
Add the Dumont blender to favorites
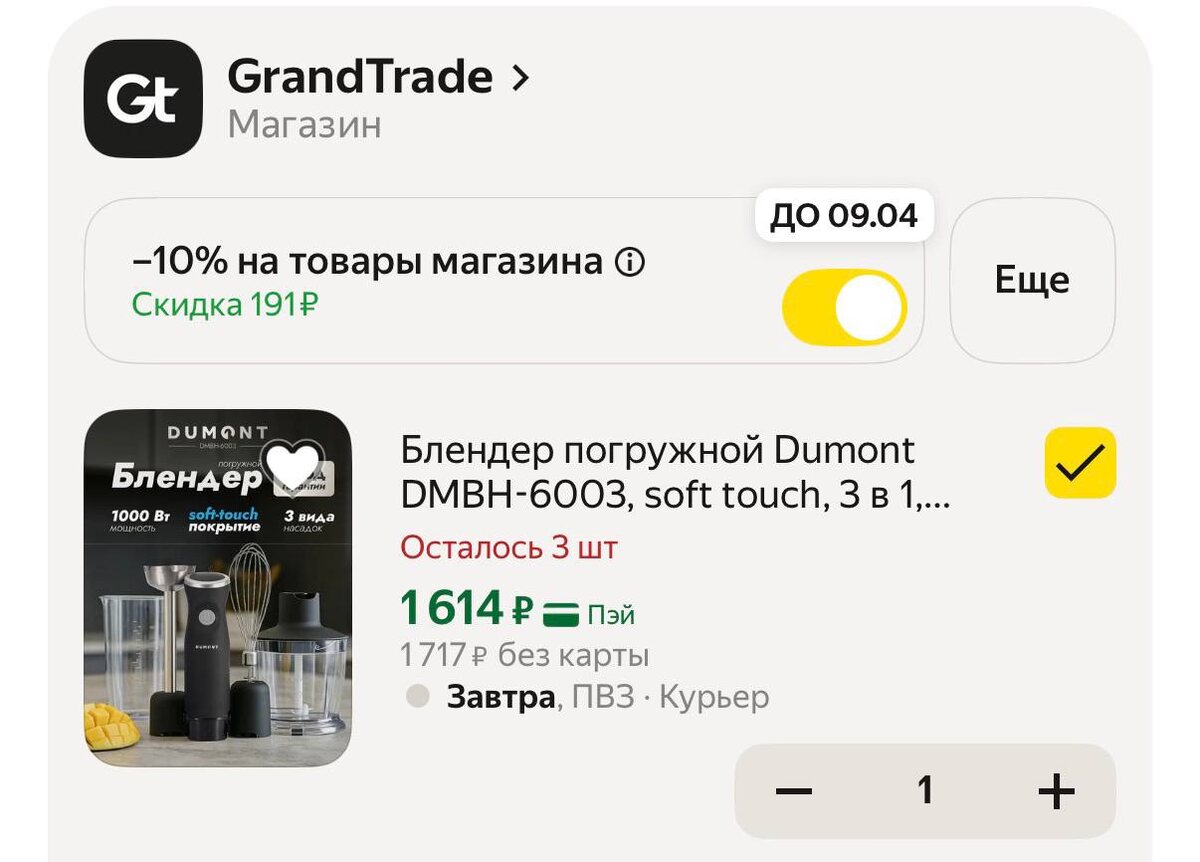point(288,467)
